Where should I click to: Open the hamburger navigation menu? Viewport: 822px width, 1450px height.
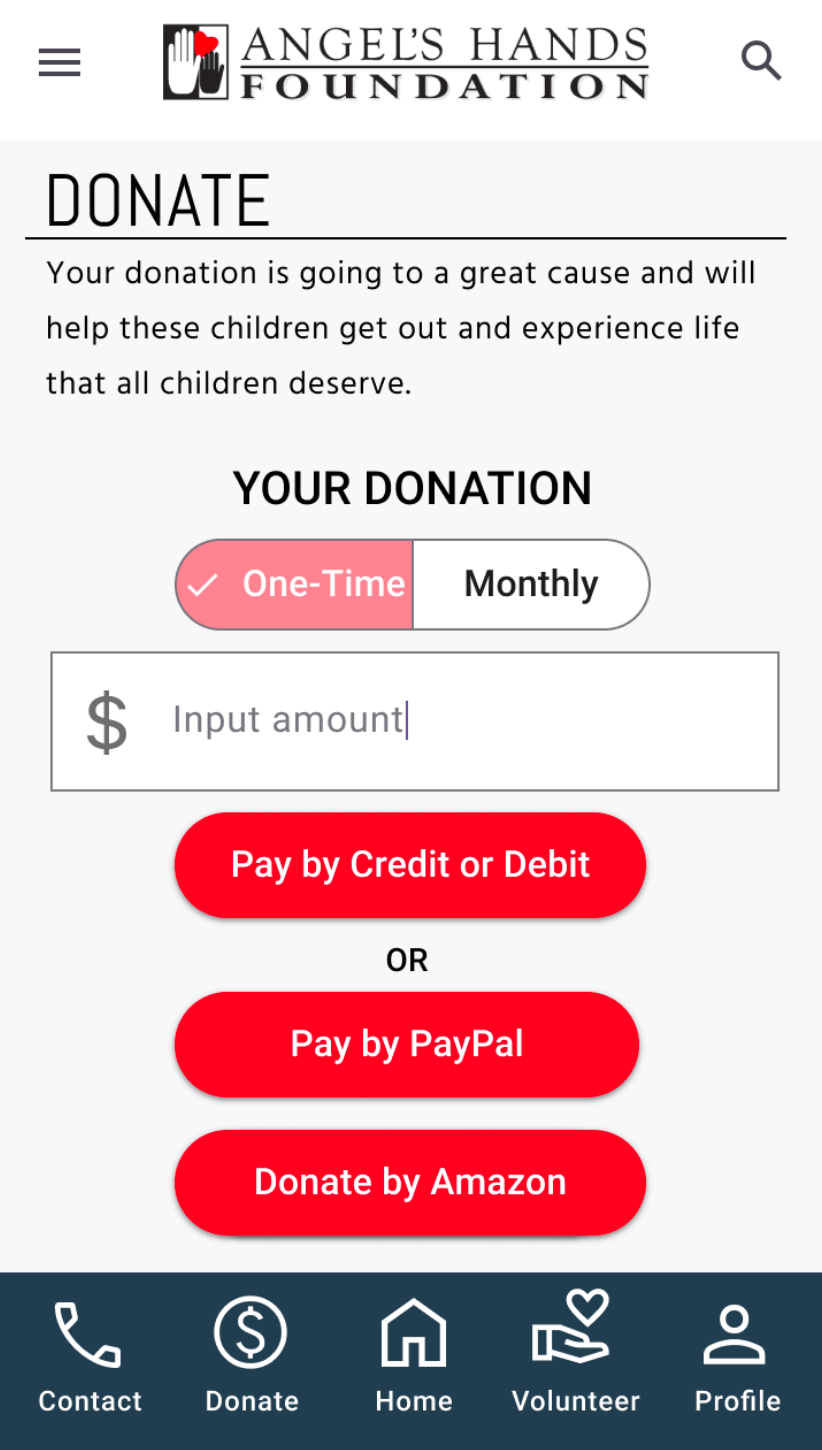(59, 62)
